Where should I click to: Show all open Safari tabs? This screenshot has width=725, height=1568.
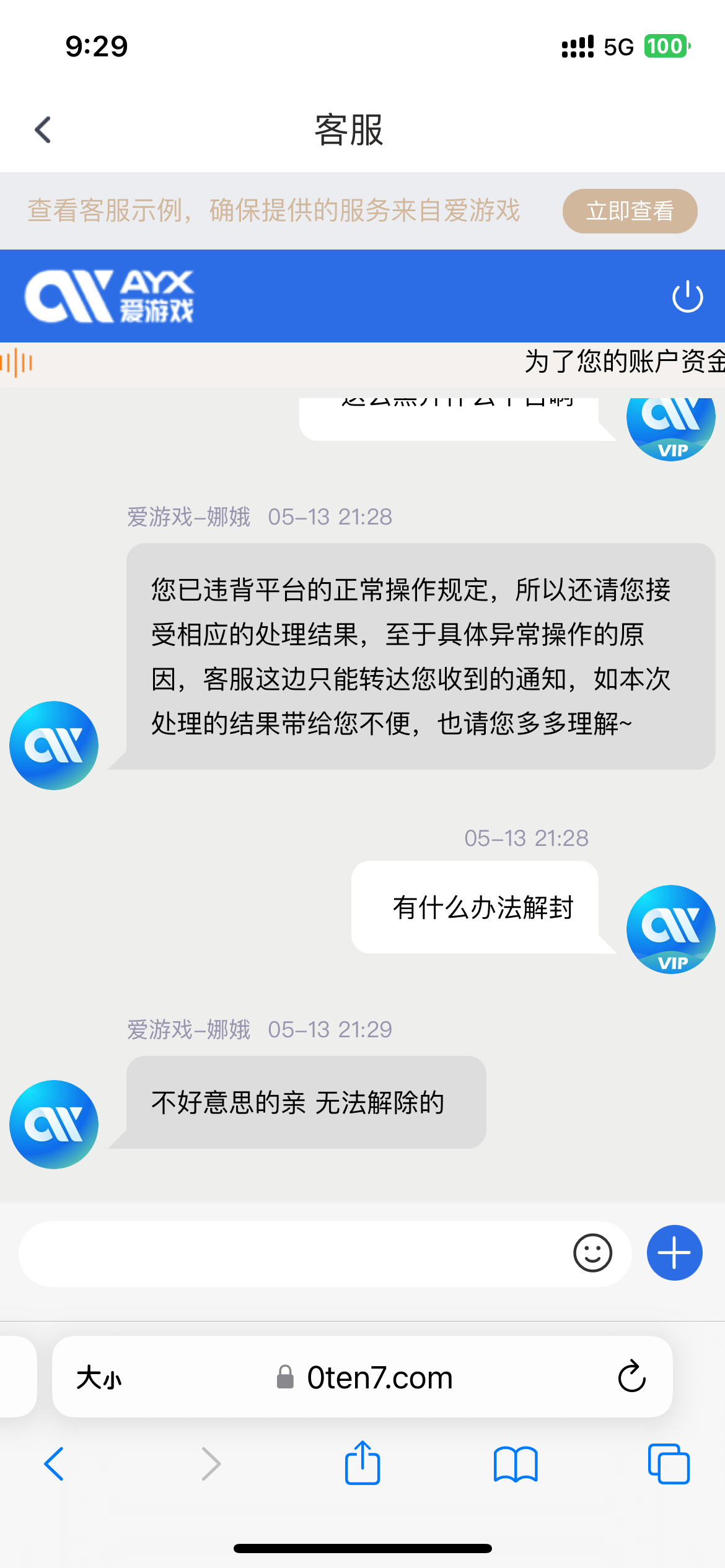click(668, 1464)
